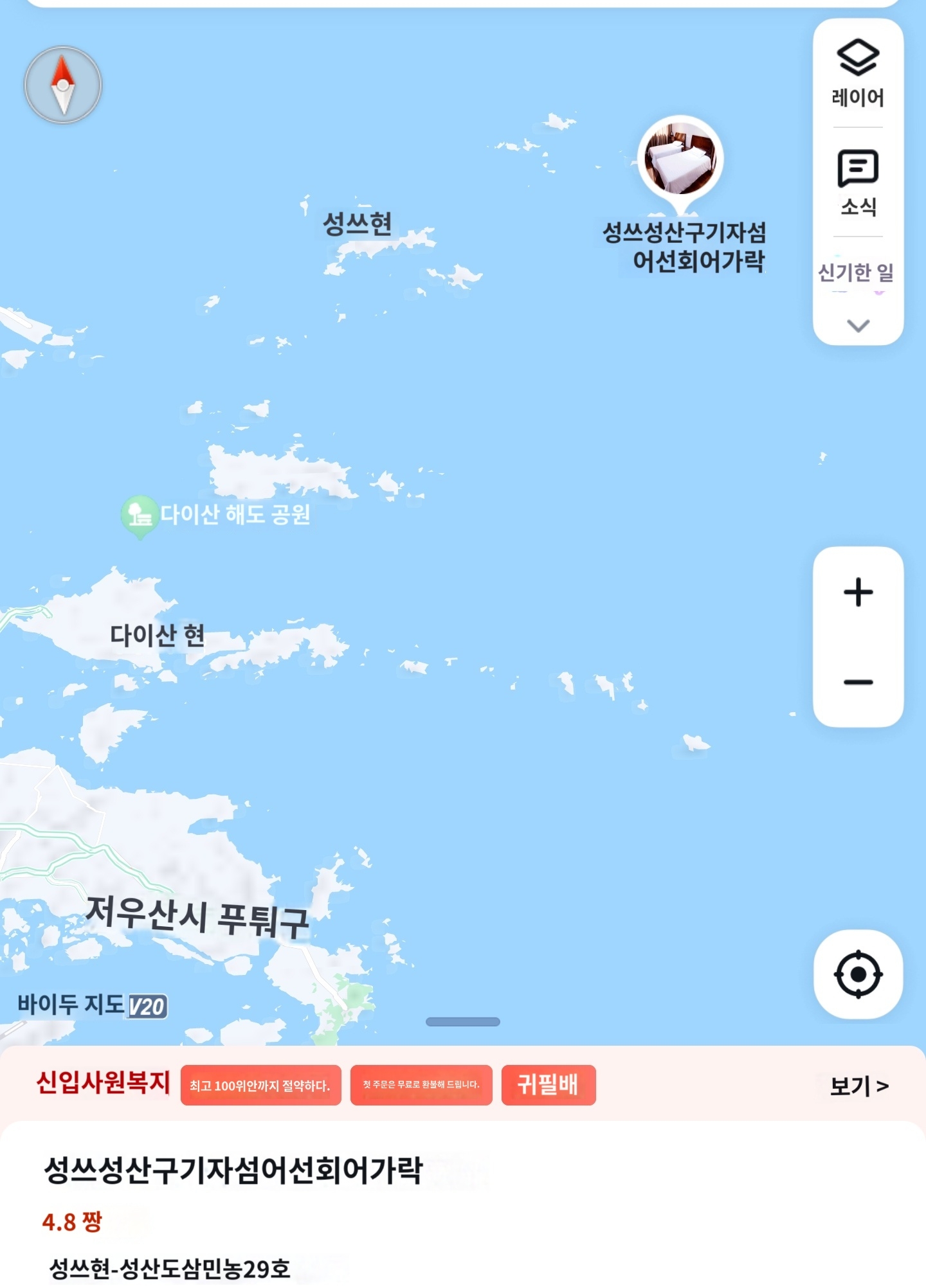Zoom in on the map
The height and width of the screenshot is (1288, 926).
coord(858,592)
